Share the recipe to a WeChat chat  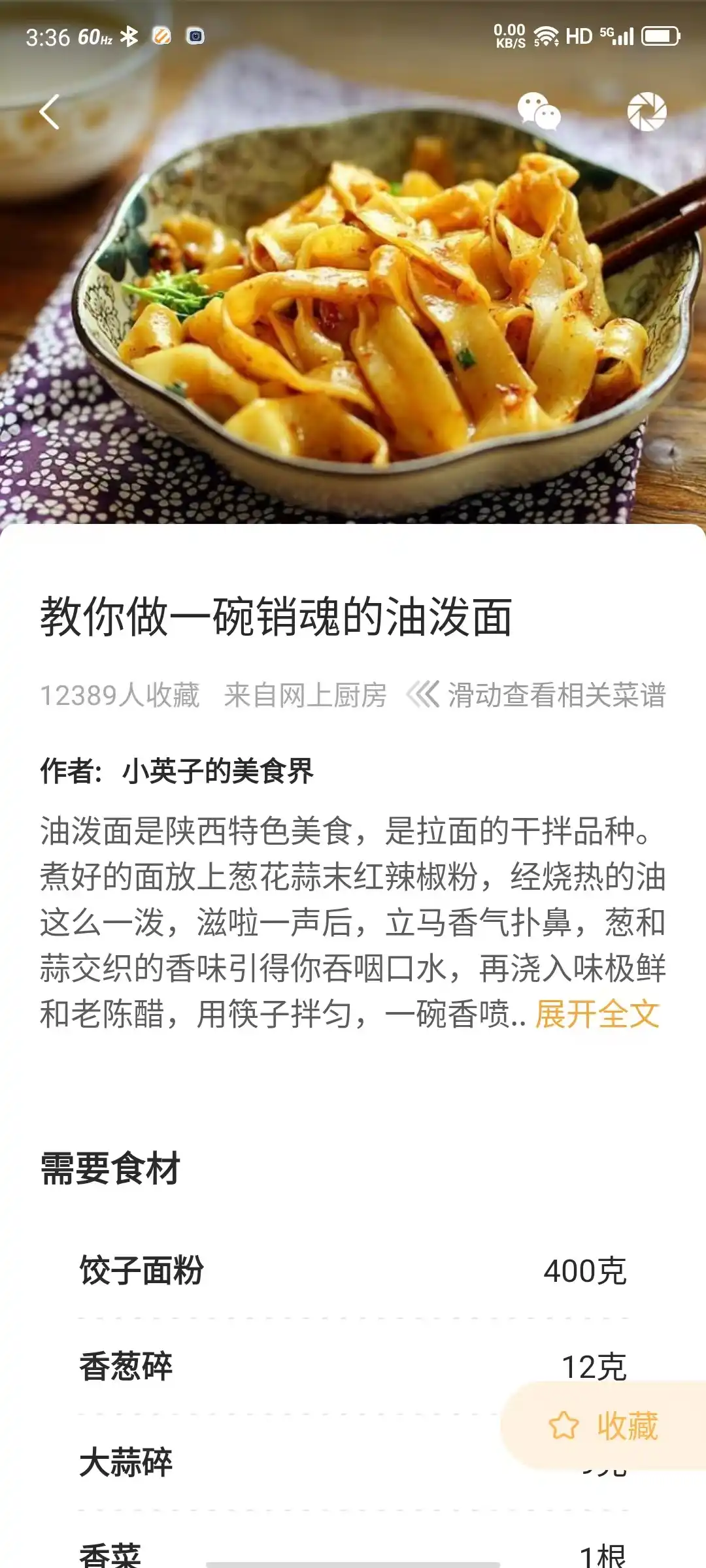click(539, 112)
